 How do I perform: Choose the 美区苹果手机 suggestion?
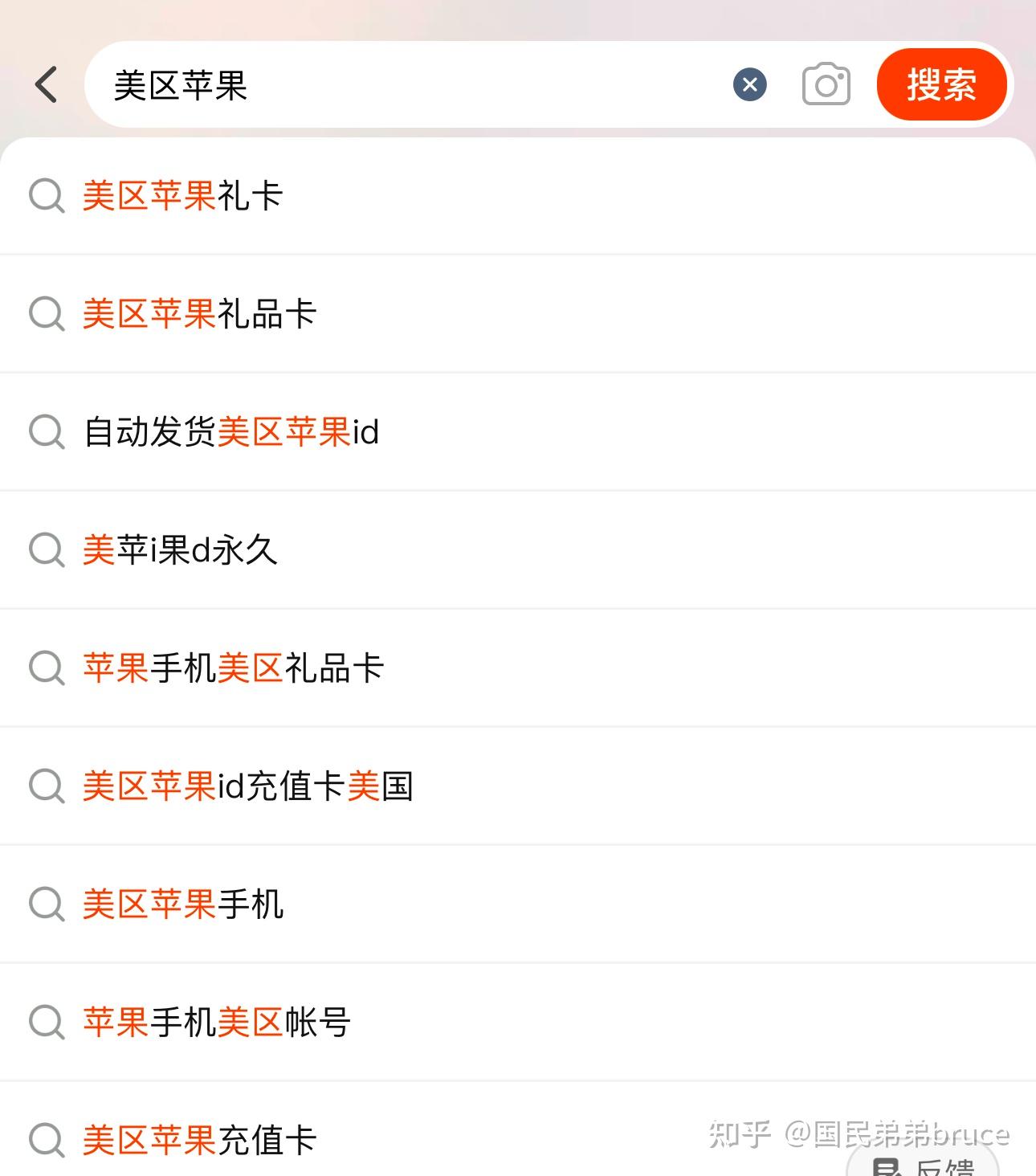183,904
